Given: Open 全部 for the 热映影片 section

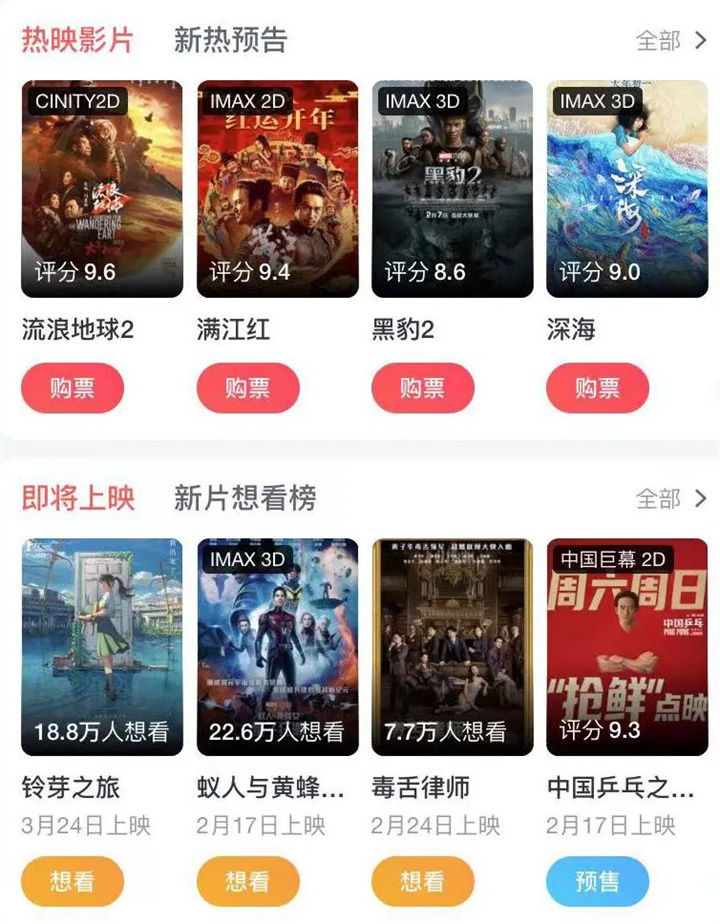Looking at the screenshot, I should click(671, 41).
